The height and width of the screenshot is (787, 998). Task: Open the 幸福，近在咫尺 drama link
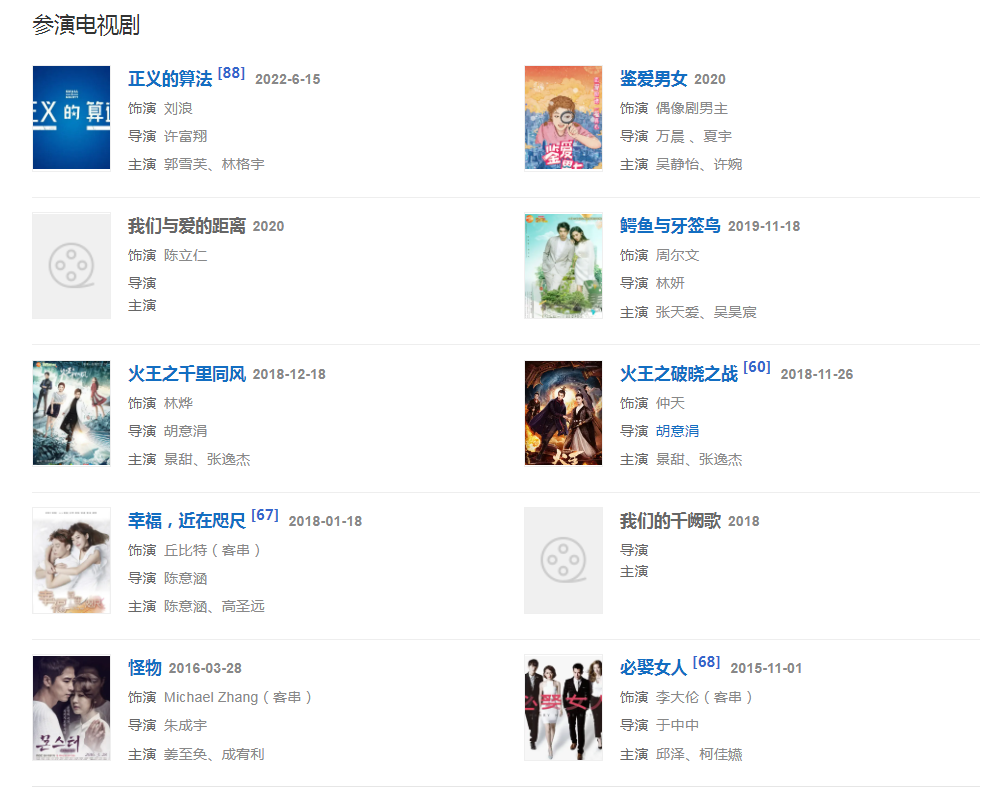[186, 521]
